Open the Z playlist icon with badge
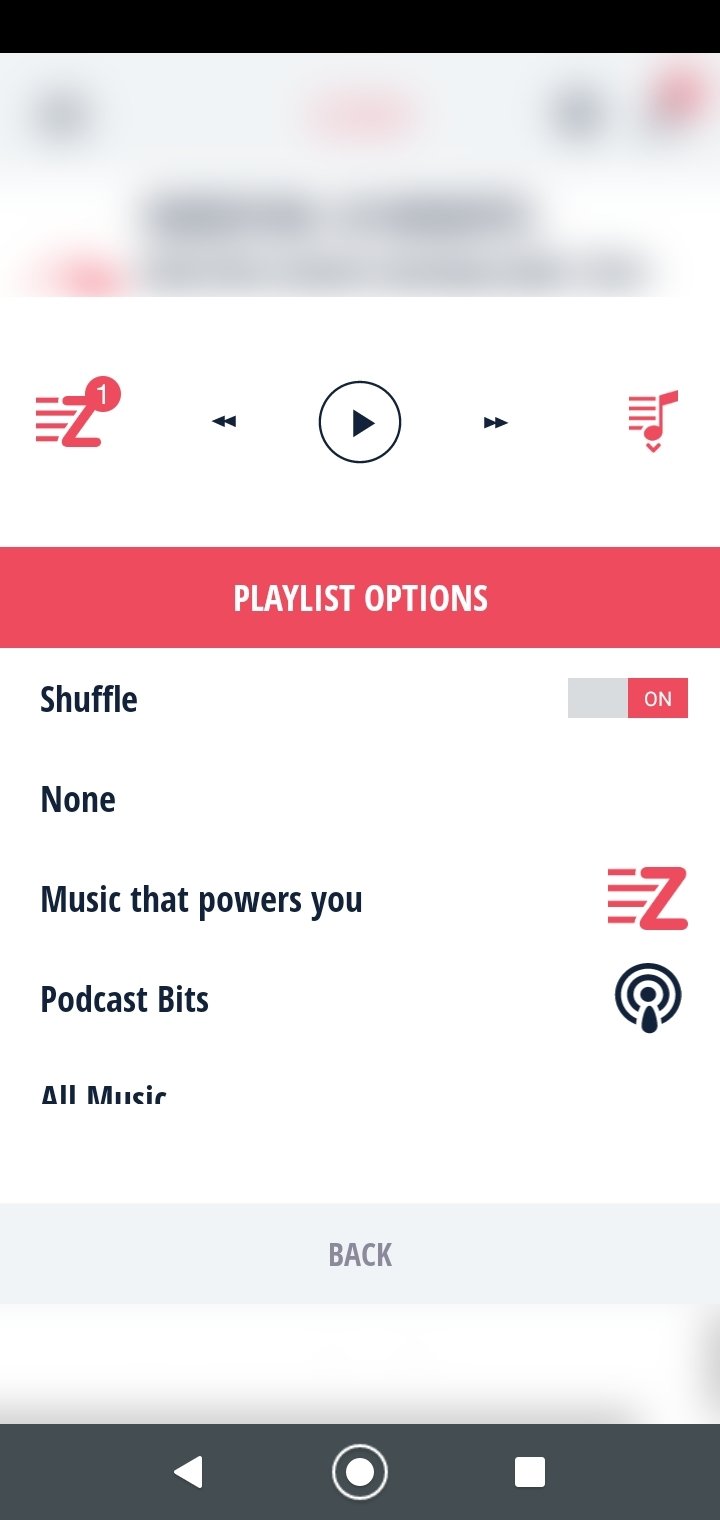 (x=78, y=412)
